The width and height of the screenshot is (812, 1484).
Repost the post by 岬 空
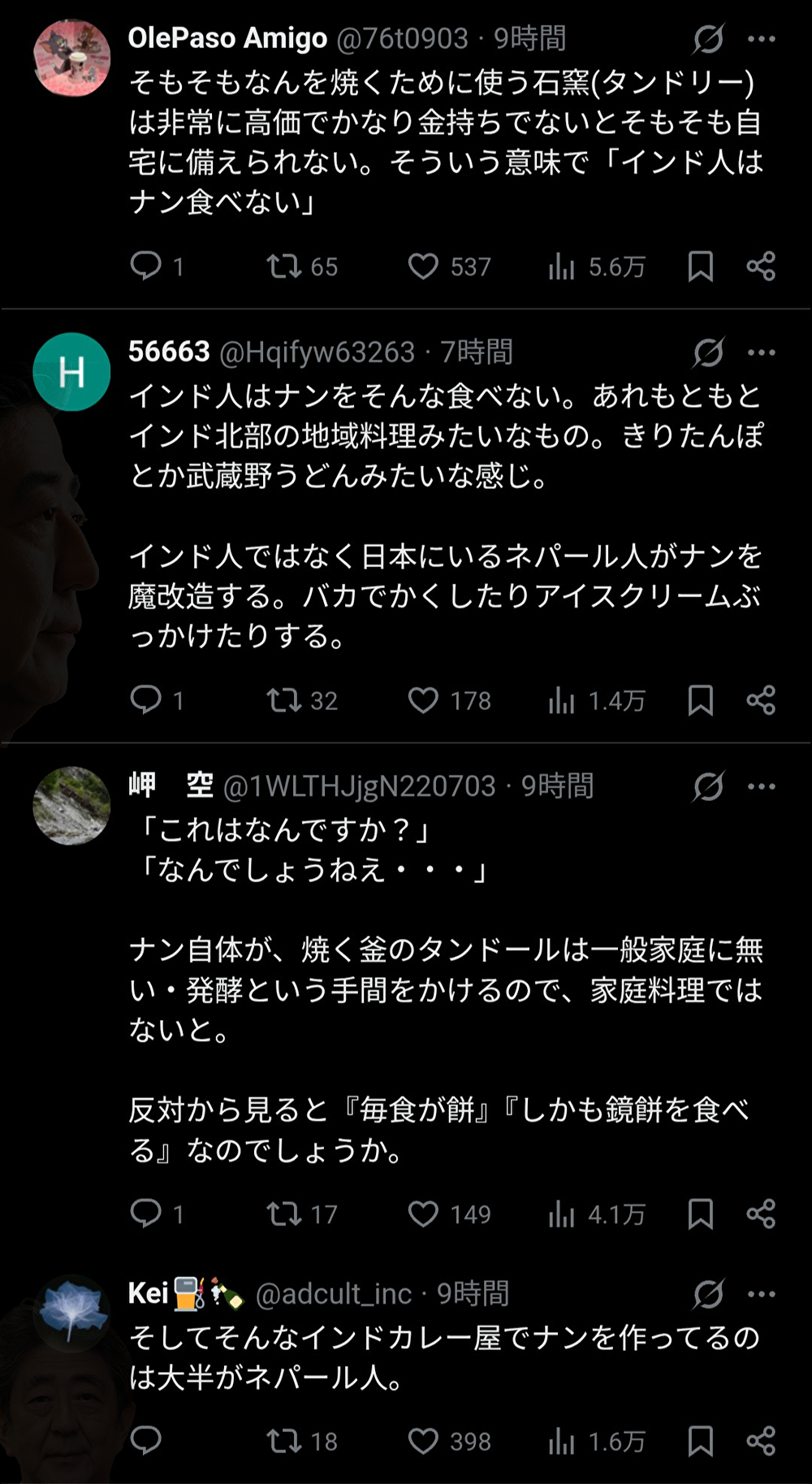(284, 1214)
